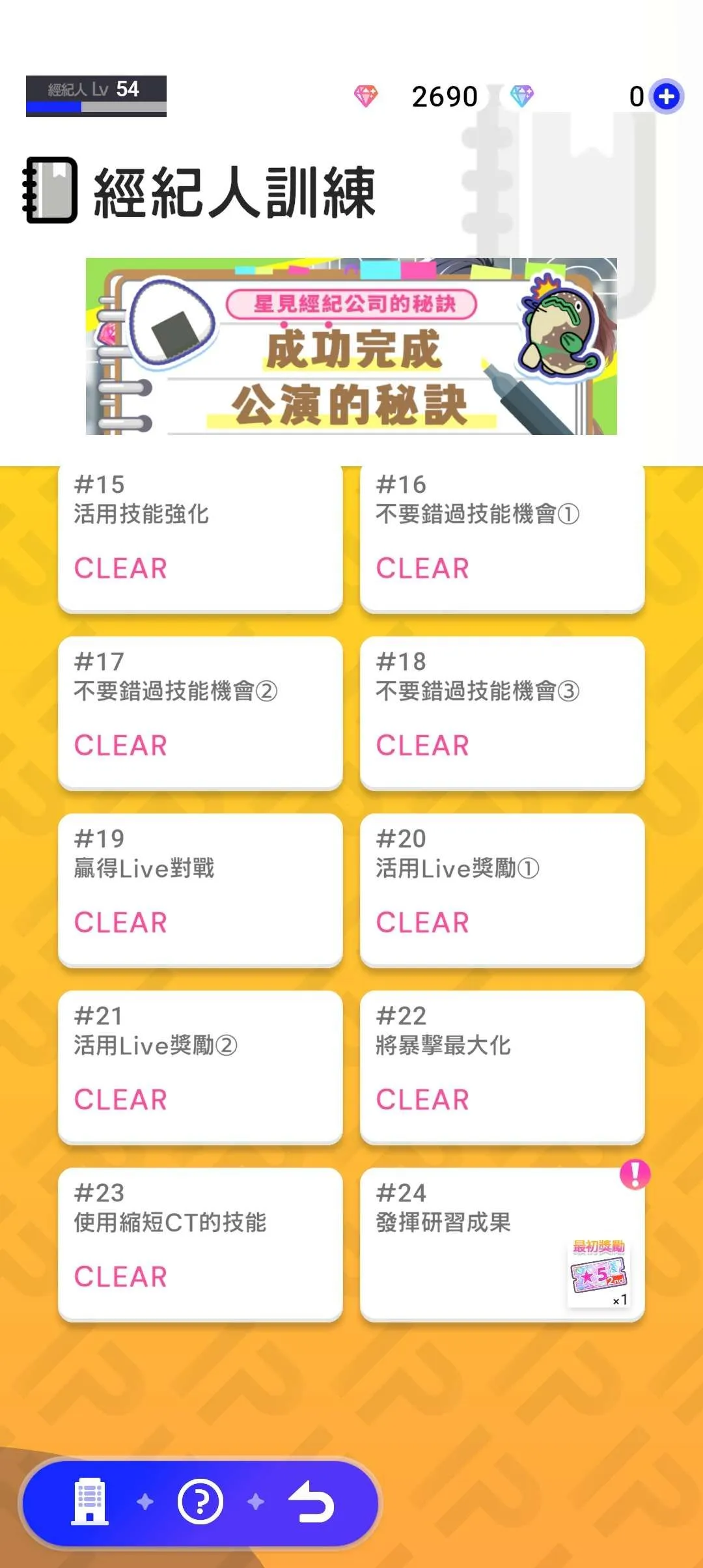Select lesson #18 不要錯過技能機會③
Viewport: 703px width, 1568px height.
(502, 713)
